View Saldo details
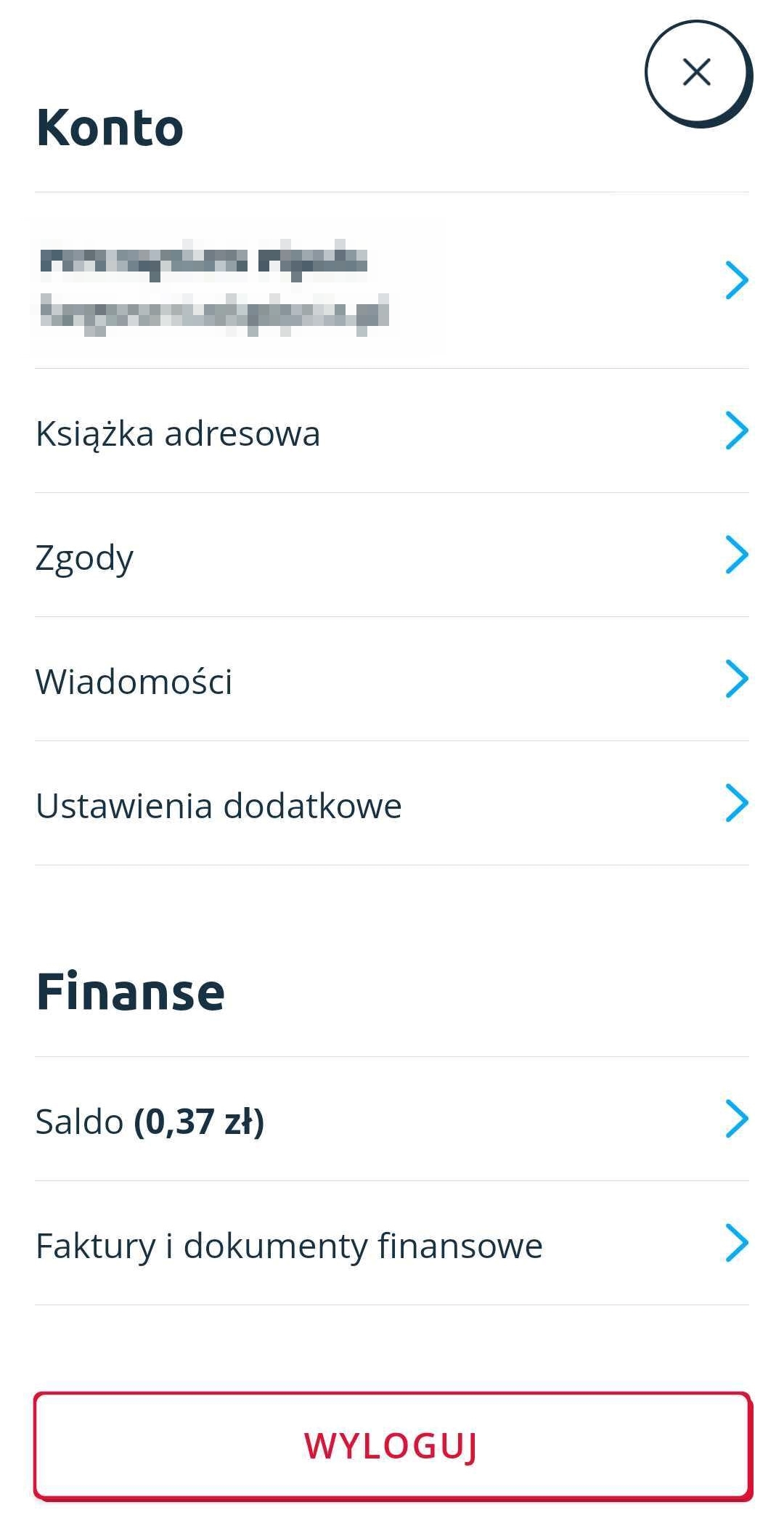This screenshot has width=784, height=1518. tap(392, 1120)
